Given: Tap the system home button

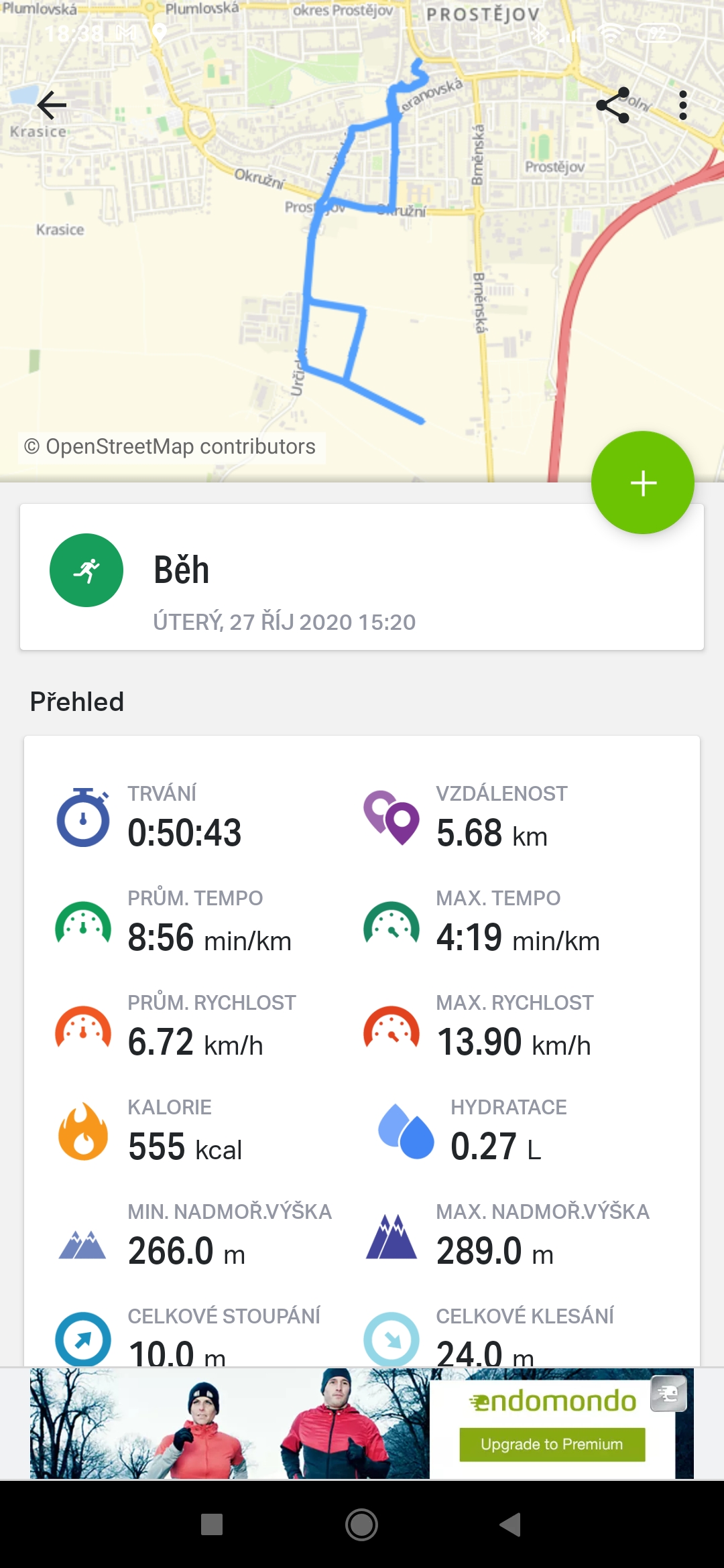Looking at the screenshot, I should pos(361,1524).
